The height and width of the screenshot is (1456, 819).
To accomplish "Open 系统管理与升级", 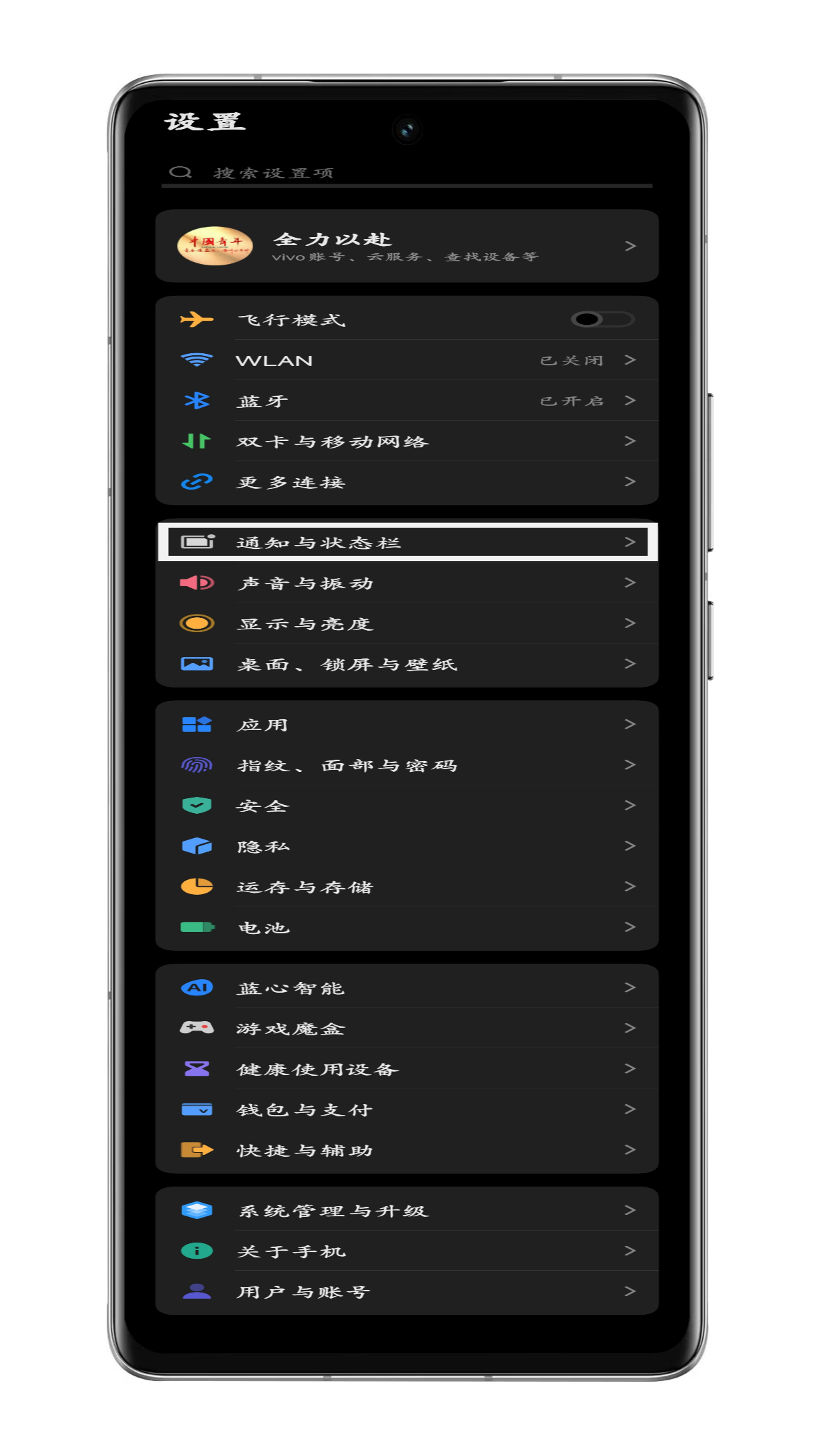I will (406, 1210).
